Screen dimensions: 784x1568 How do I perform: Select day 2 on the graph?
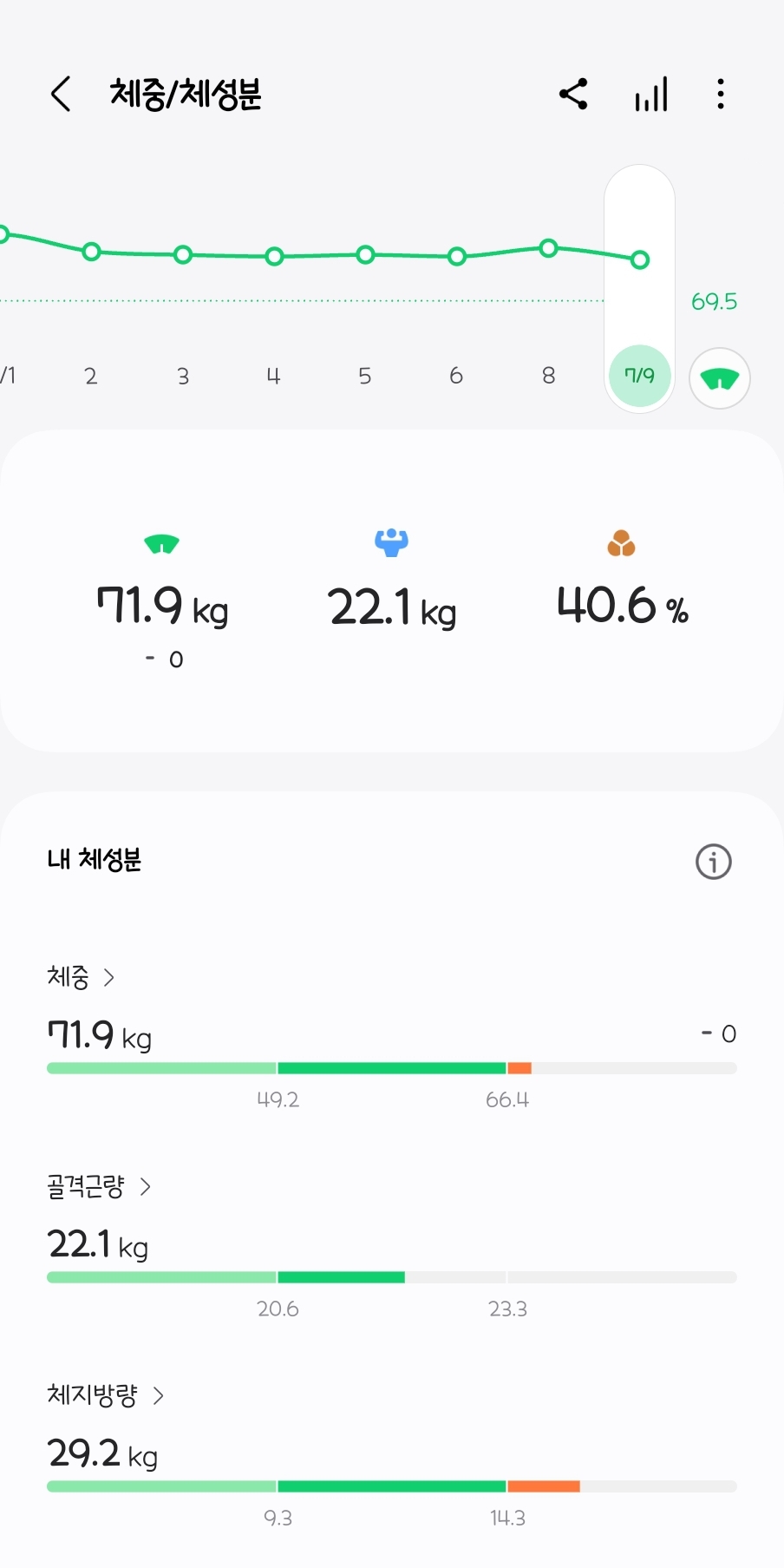[x=91, y=376]
